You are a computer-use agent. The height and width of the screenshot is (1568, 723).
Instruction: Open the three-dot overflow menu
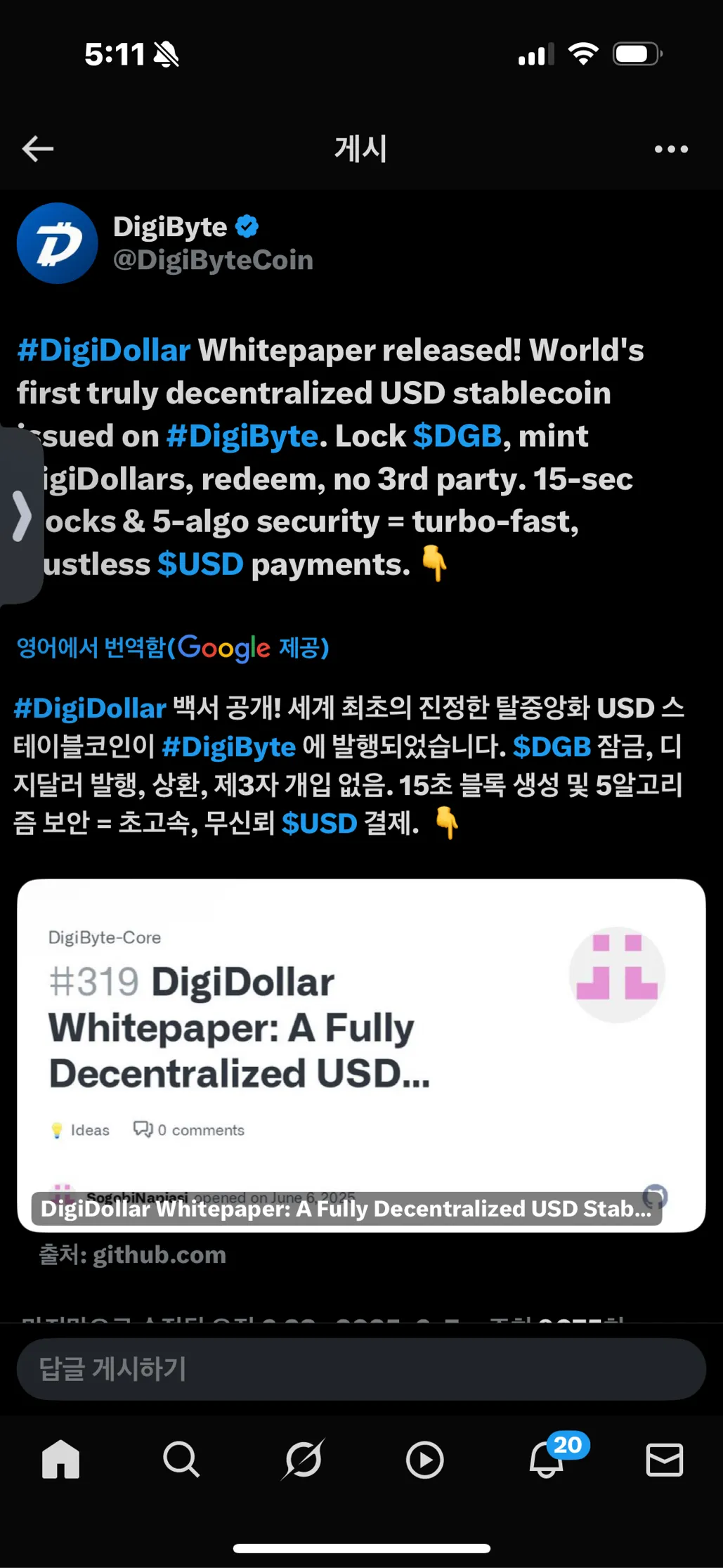(670, 149)
